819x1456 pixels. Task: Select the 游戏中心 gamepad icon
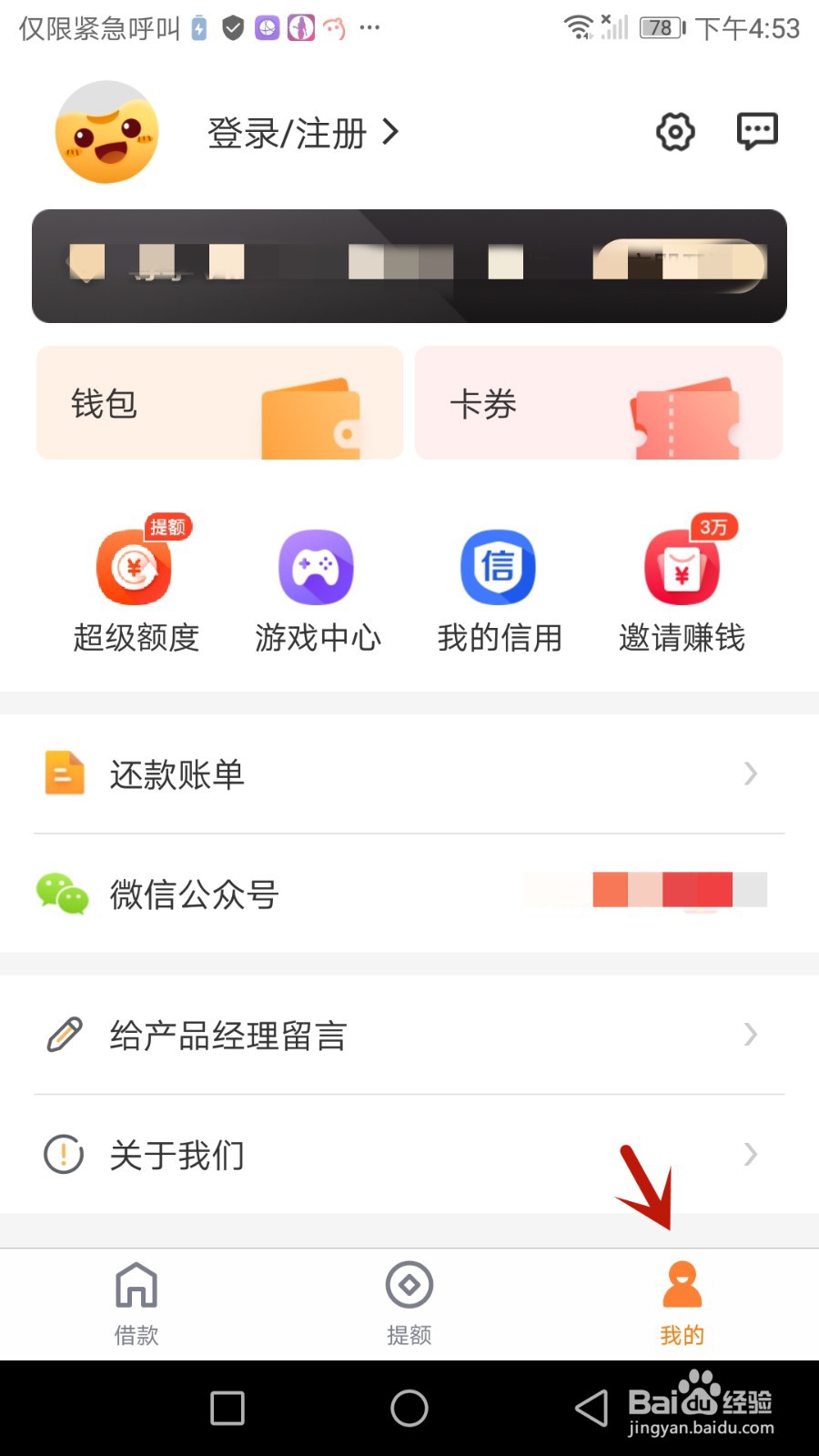click(x=317, y=566)
